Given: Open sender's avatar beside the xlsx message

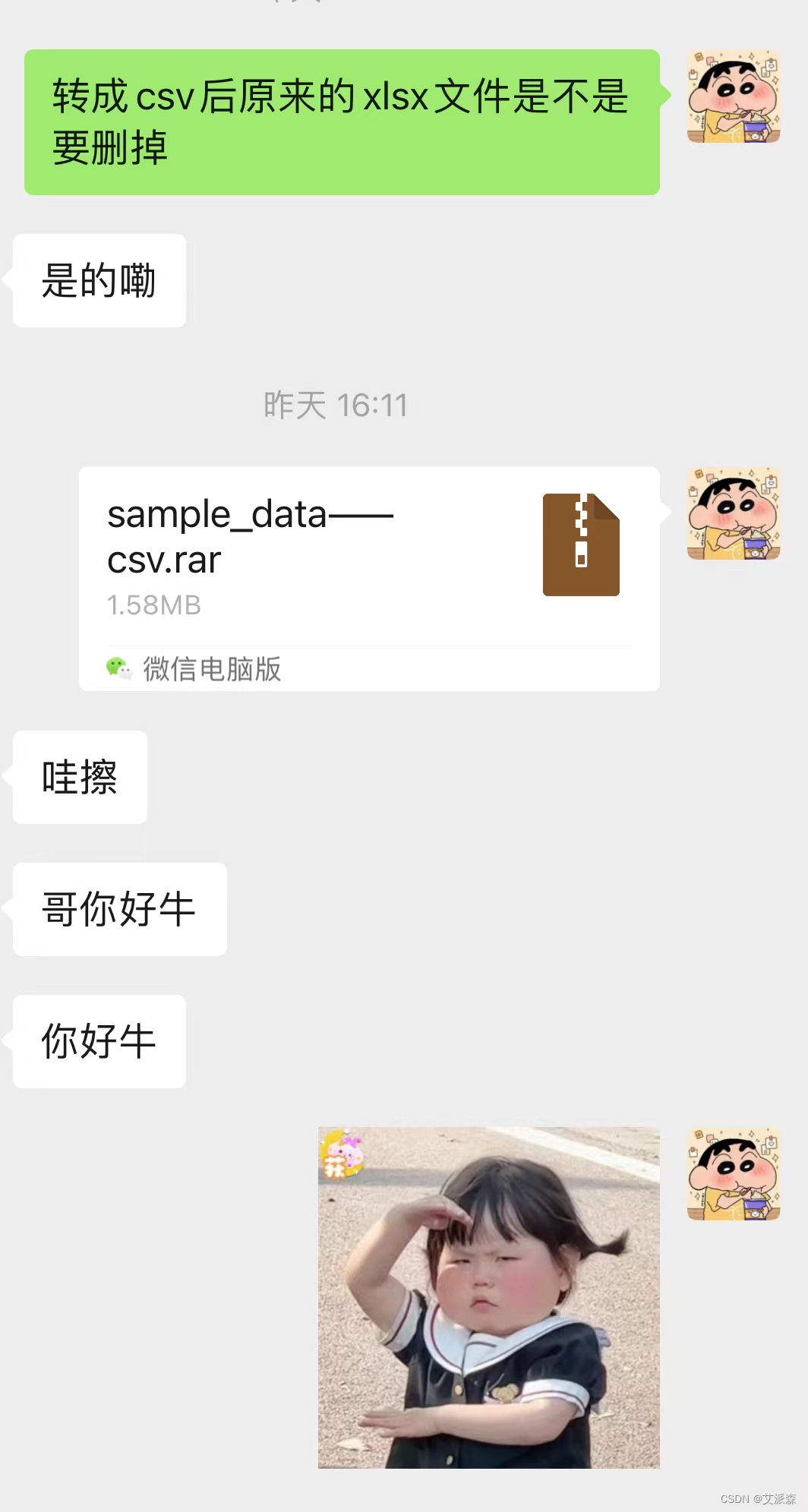Looking at the screenshot, I should pyautogui.click(x=734, y=96).
